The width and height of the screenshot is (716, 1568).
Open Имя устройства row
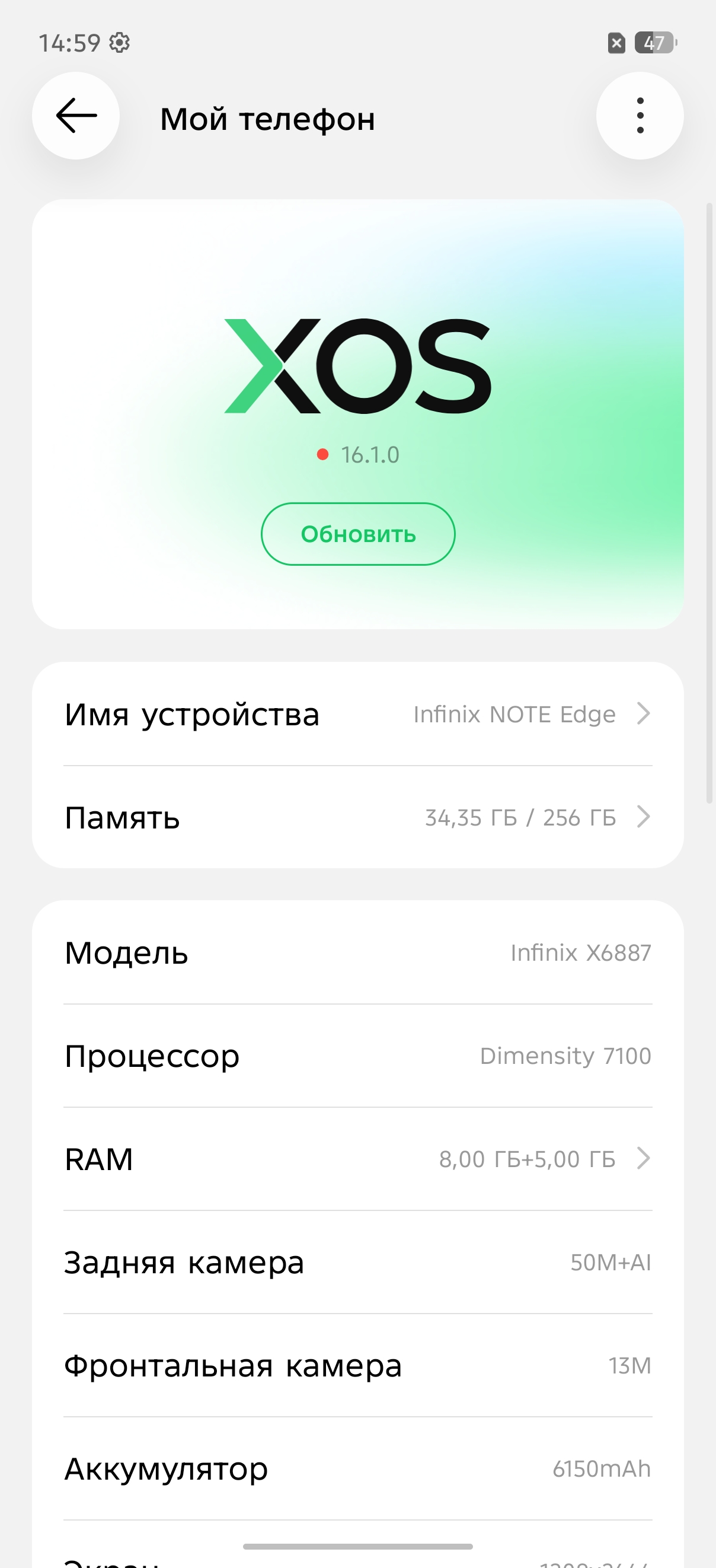click(357, 714)
